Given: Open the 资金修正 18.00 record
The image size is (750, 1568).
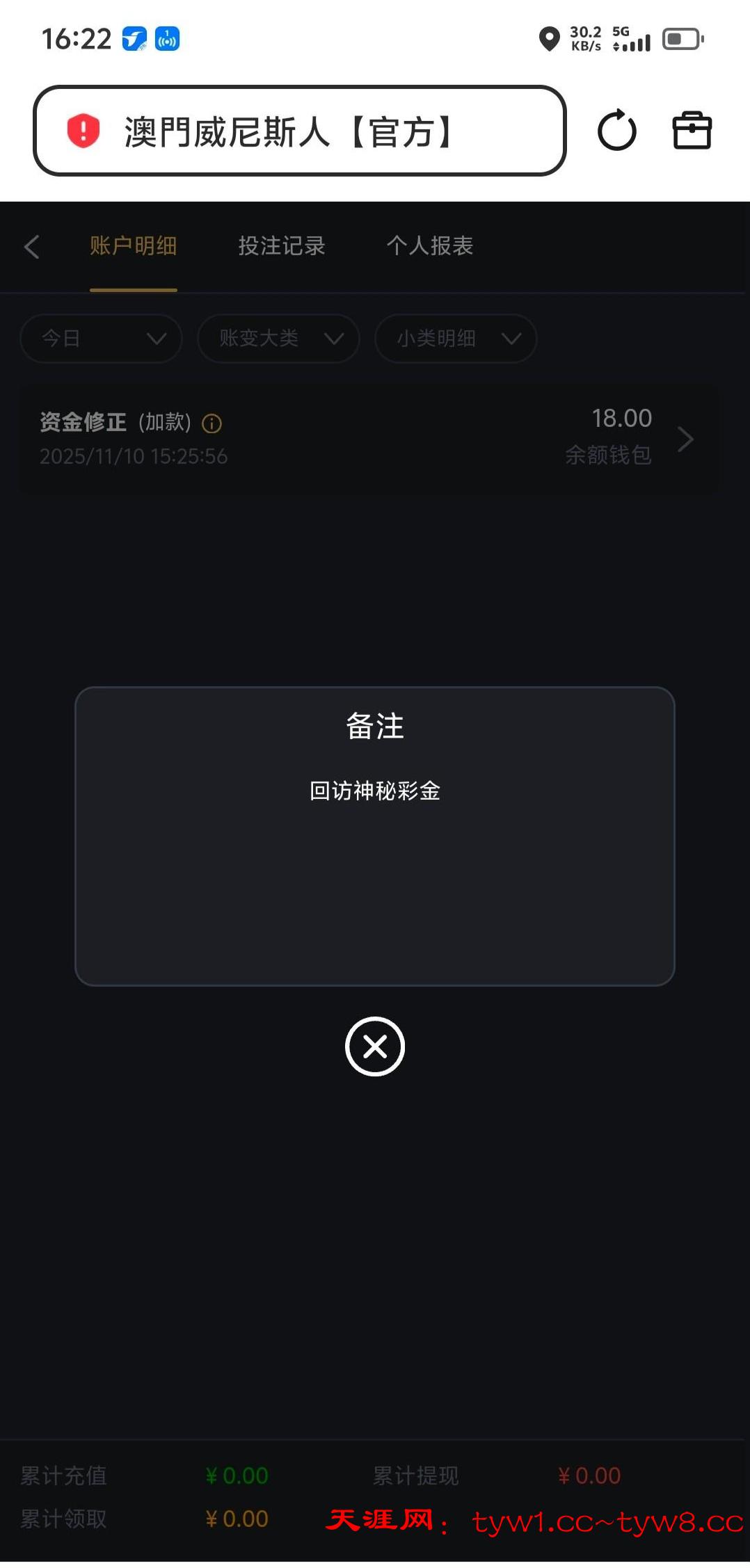Looking at the screenshot, I should click(x=369, y=438).
